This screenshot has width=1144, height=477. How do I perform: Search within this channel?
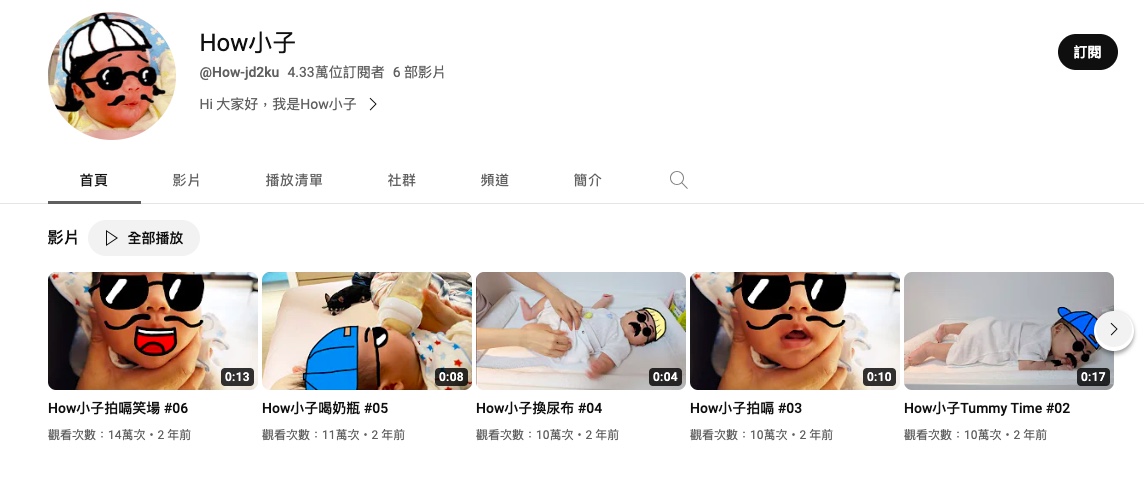tap(678, 180)
